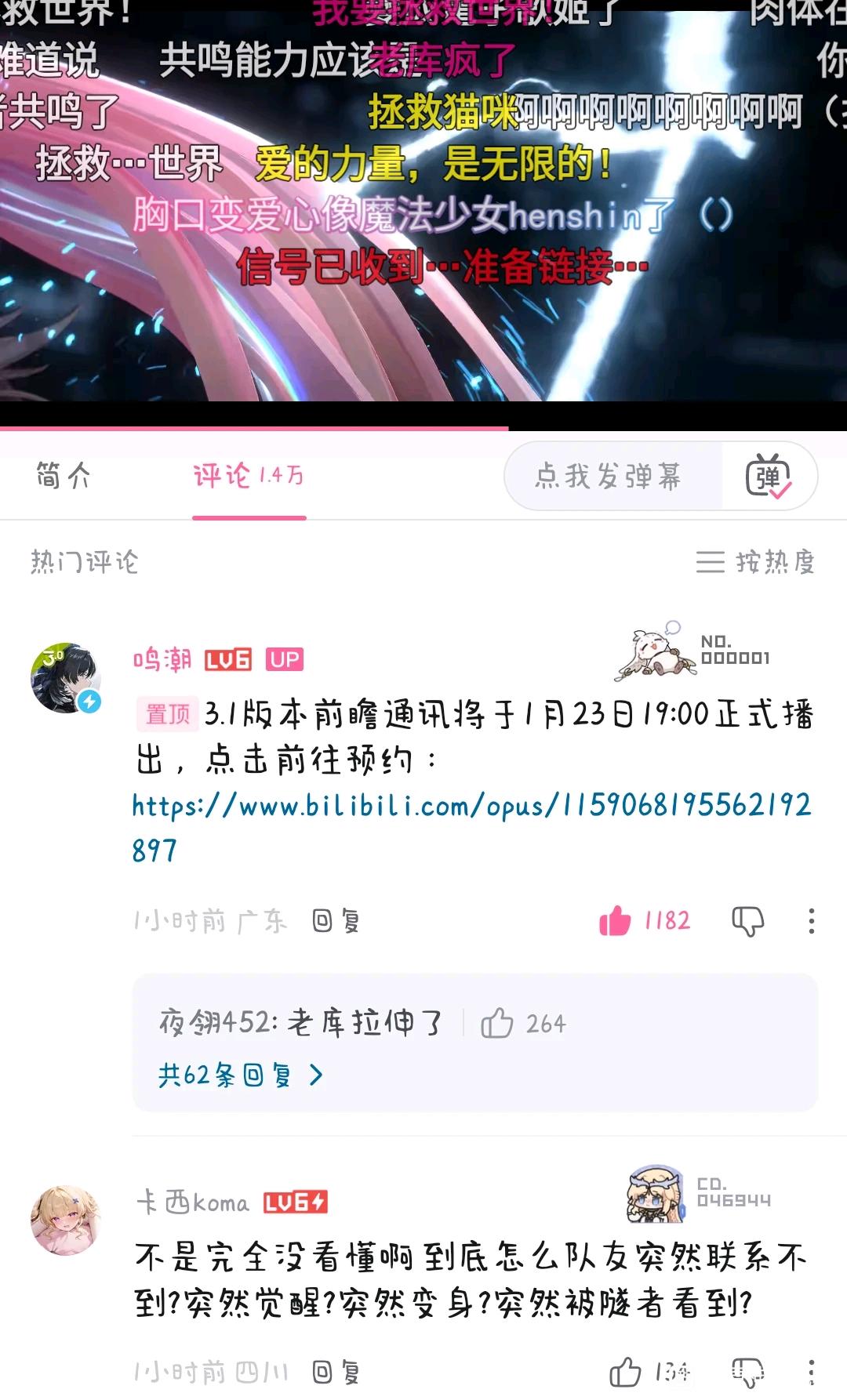
Task: Switch to the 简介 tab
Action: coord(64,476)
